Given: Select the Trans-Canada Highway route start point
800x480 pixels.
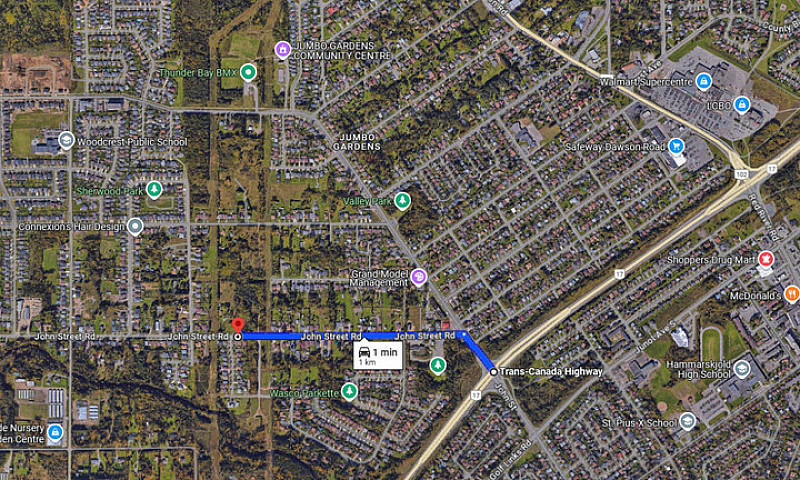Looking at the screenshot, I should pyautogui.click(x=493, y=372).
